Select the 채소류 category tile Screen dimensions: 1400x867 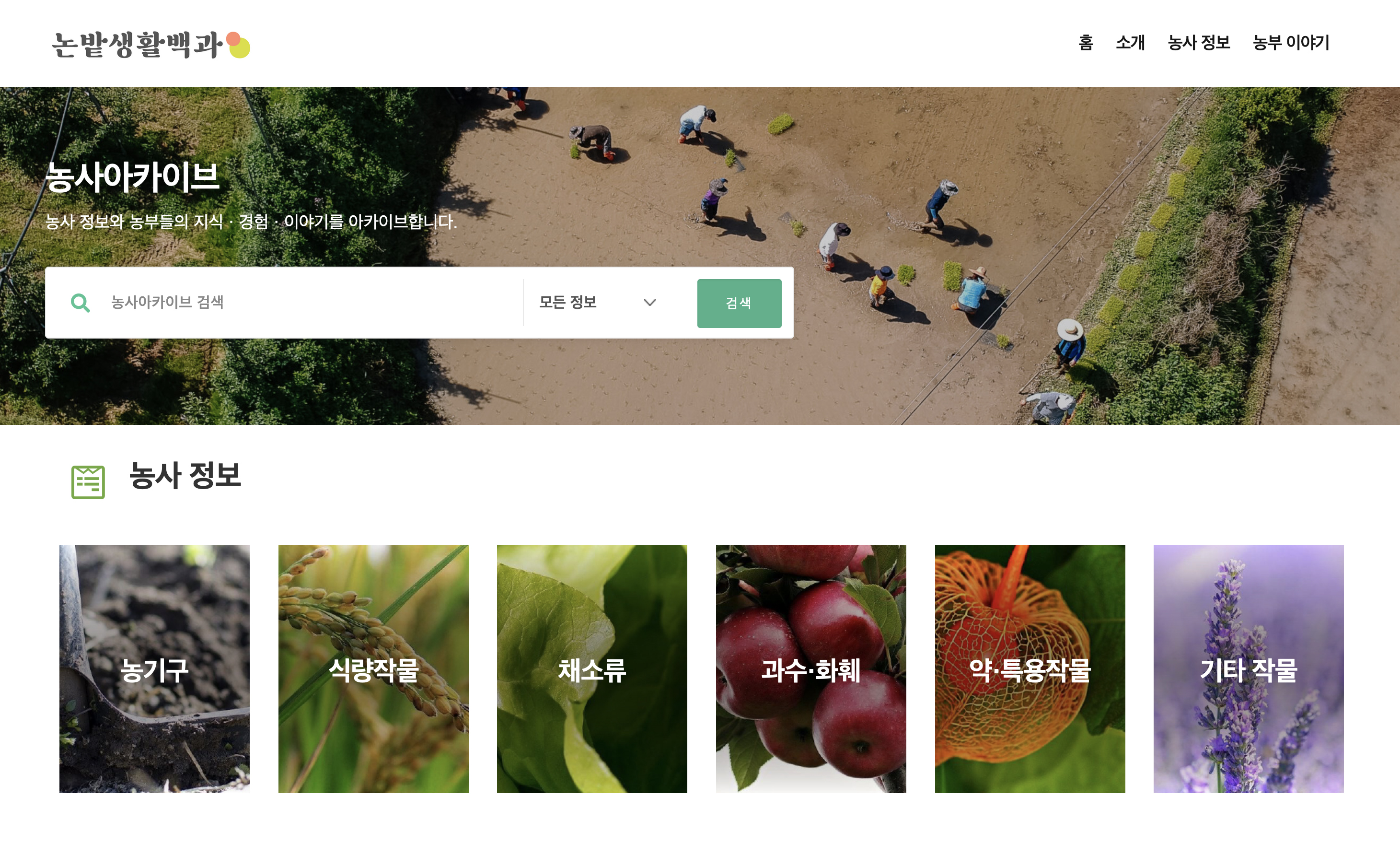(591, 668)
